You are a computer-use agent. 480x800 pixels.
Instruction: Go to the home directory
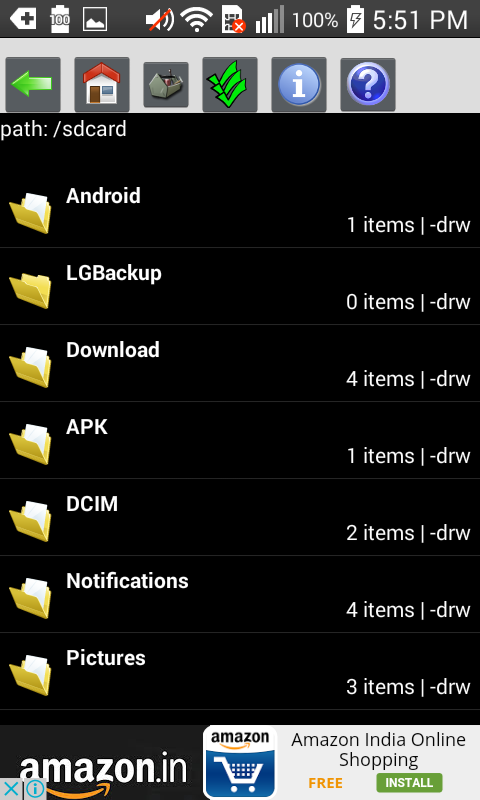tap(102, 84)
